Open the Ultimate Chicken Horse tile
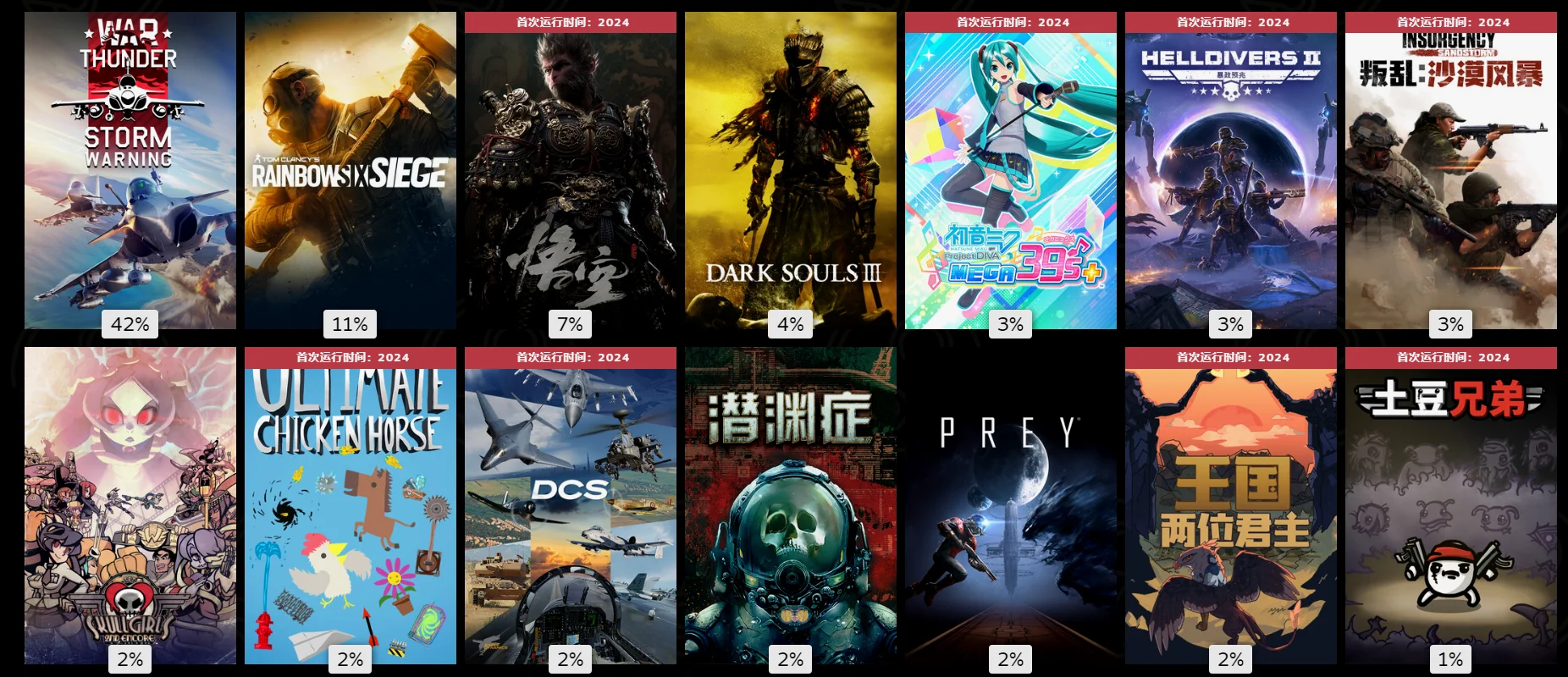The width and height of the screenshot is (1568, 677). pyautogui.click(x=351, y=513)
